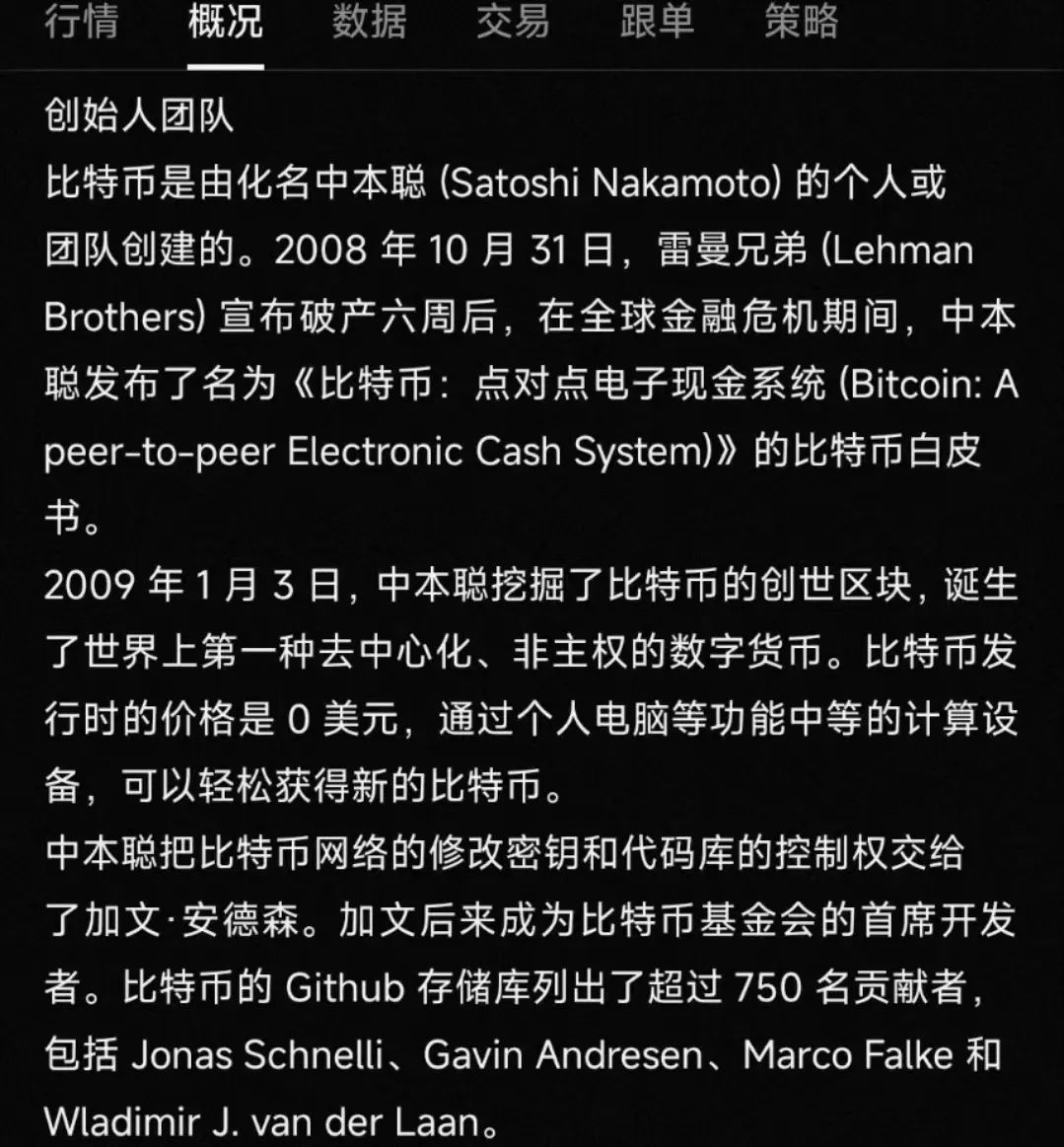Image resolution: width=1064 pixels, height=1147 pixels.
Task: Select the 概况 tab
Action: (x=225, y=22)
